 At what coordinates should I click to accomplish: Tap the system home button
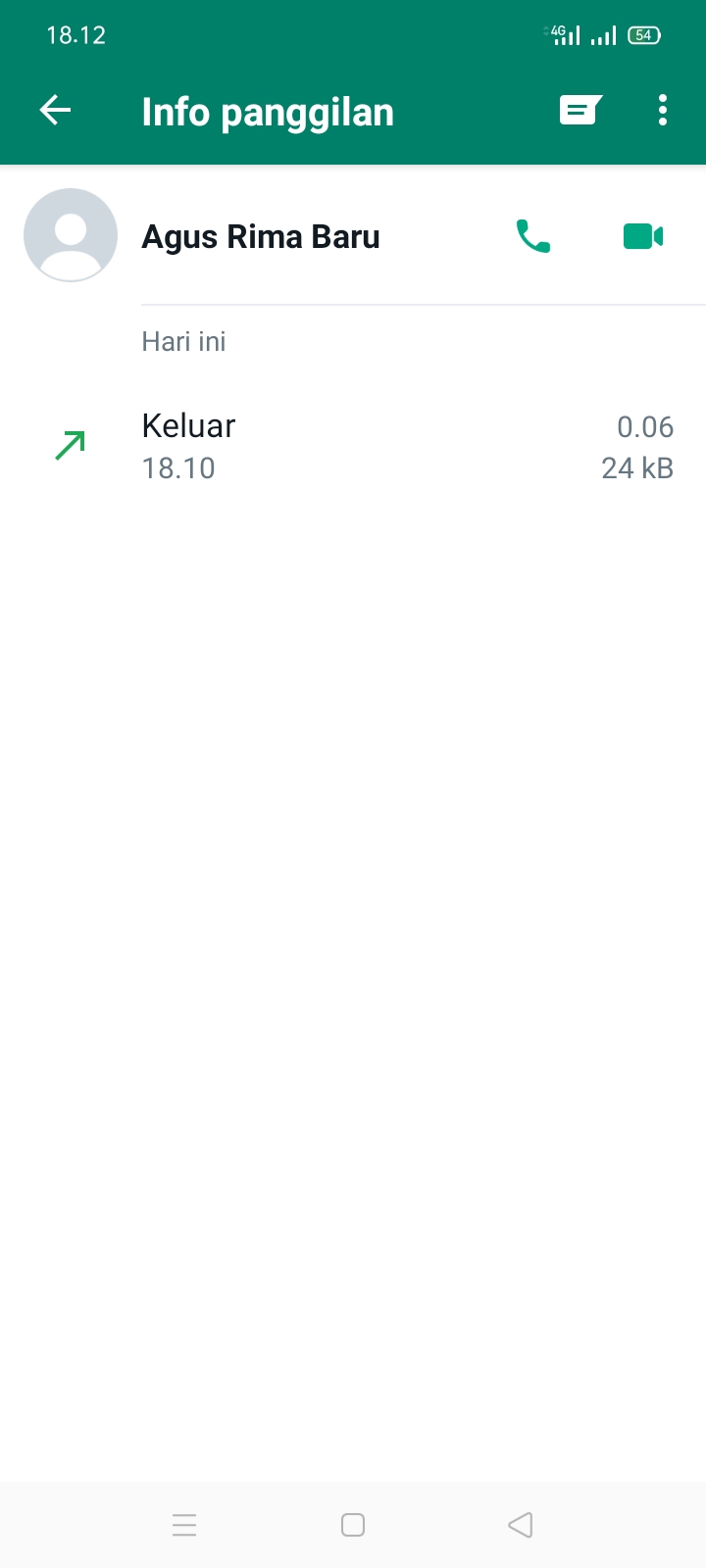(x=353, y=1525)
